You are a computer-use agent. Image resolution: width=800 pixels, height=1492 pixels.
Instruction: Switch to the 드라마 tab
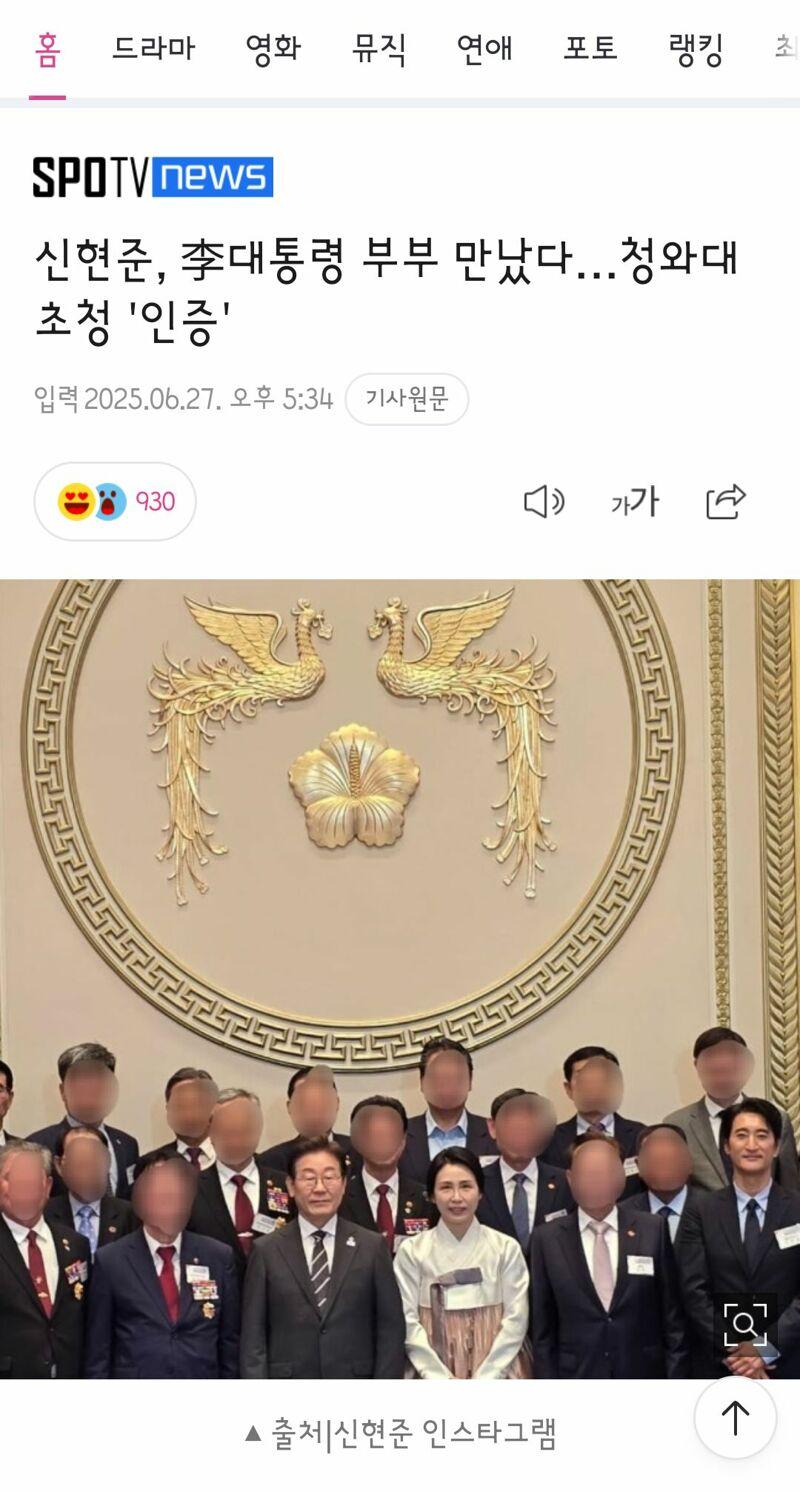click(x=153, y=48)
